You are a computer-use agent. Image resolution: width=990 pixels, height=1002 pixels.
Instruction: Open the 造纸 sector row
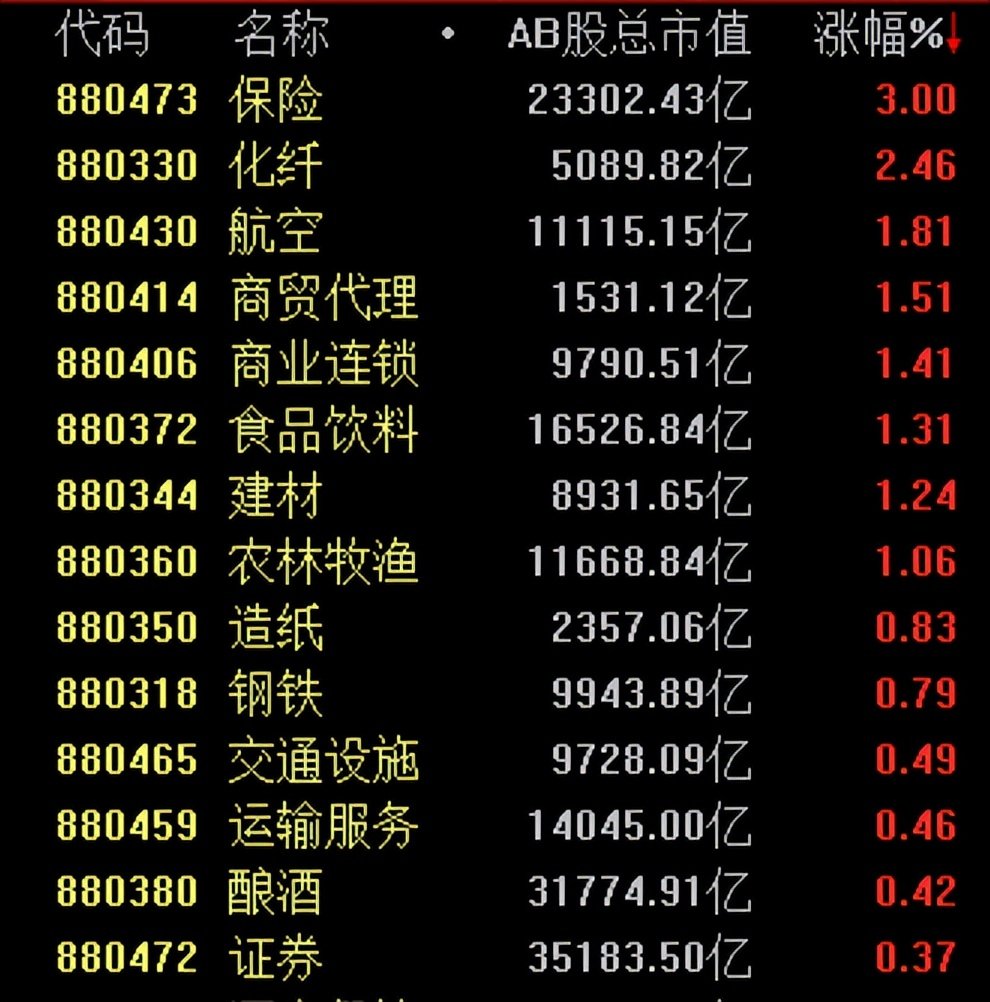click(495, 628)
